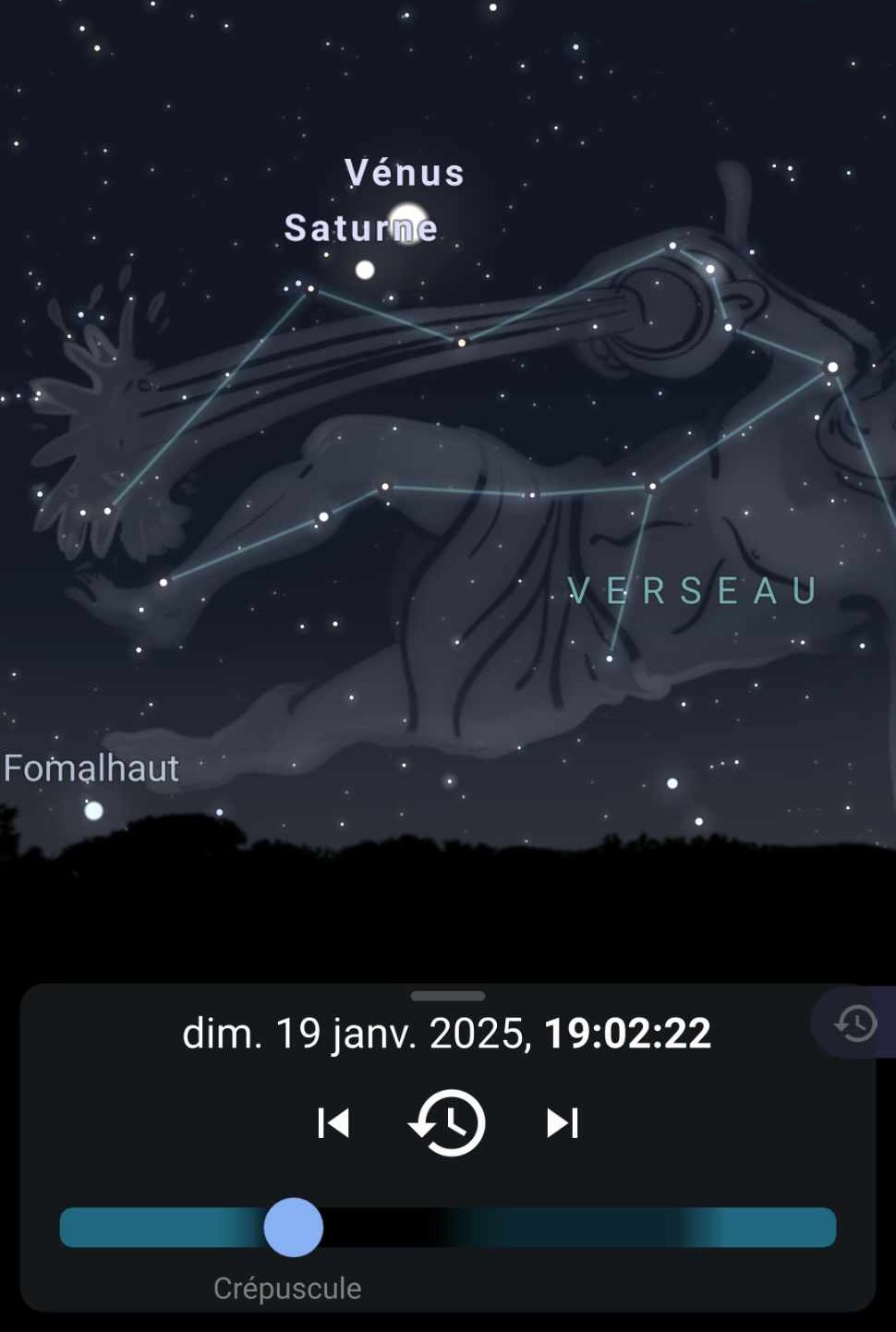Open the Verseau constellation label
This screenshot has width=896, height=1332.
pyautogui.click(x=693, y=591)
